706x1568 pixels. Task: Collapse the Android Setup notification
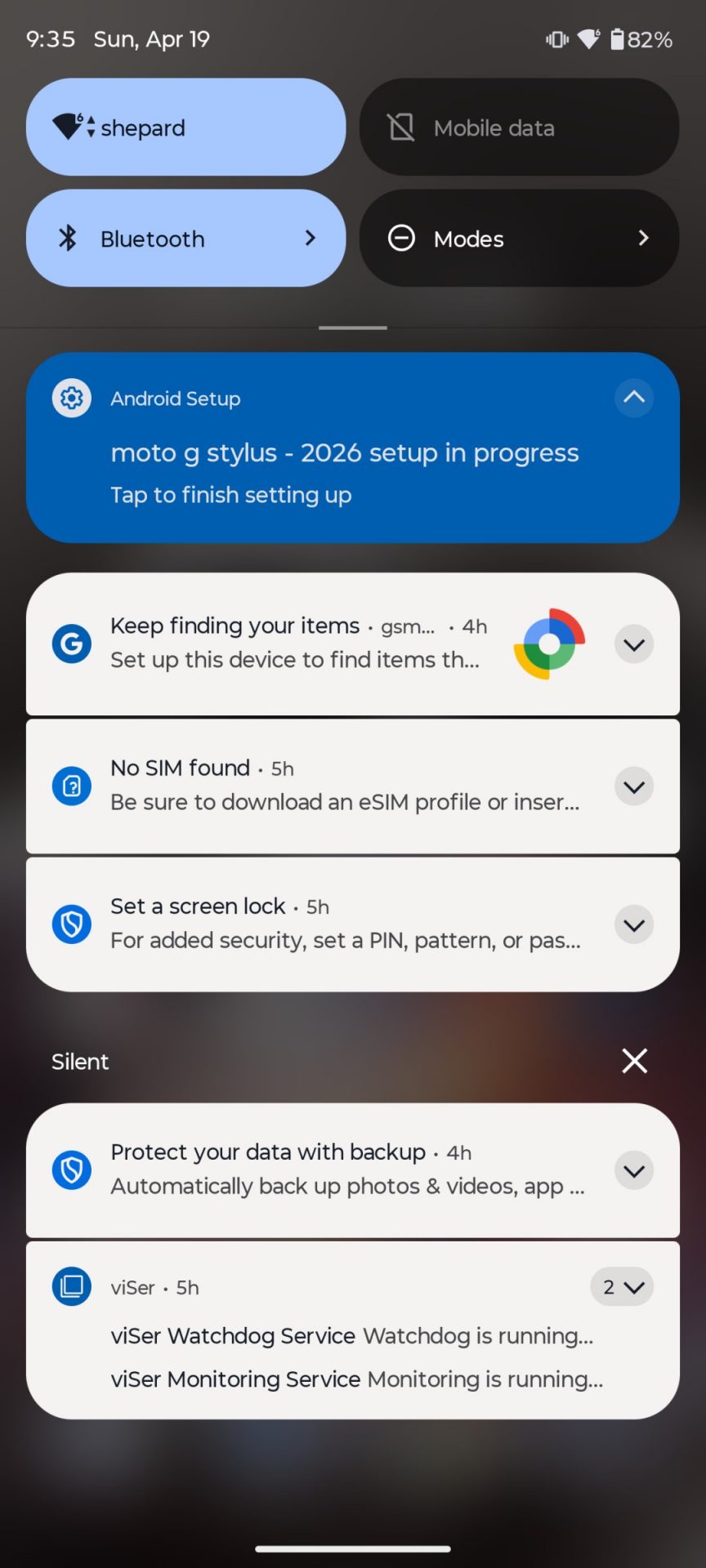click(x=634, y=398)
